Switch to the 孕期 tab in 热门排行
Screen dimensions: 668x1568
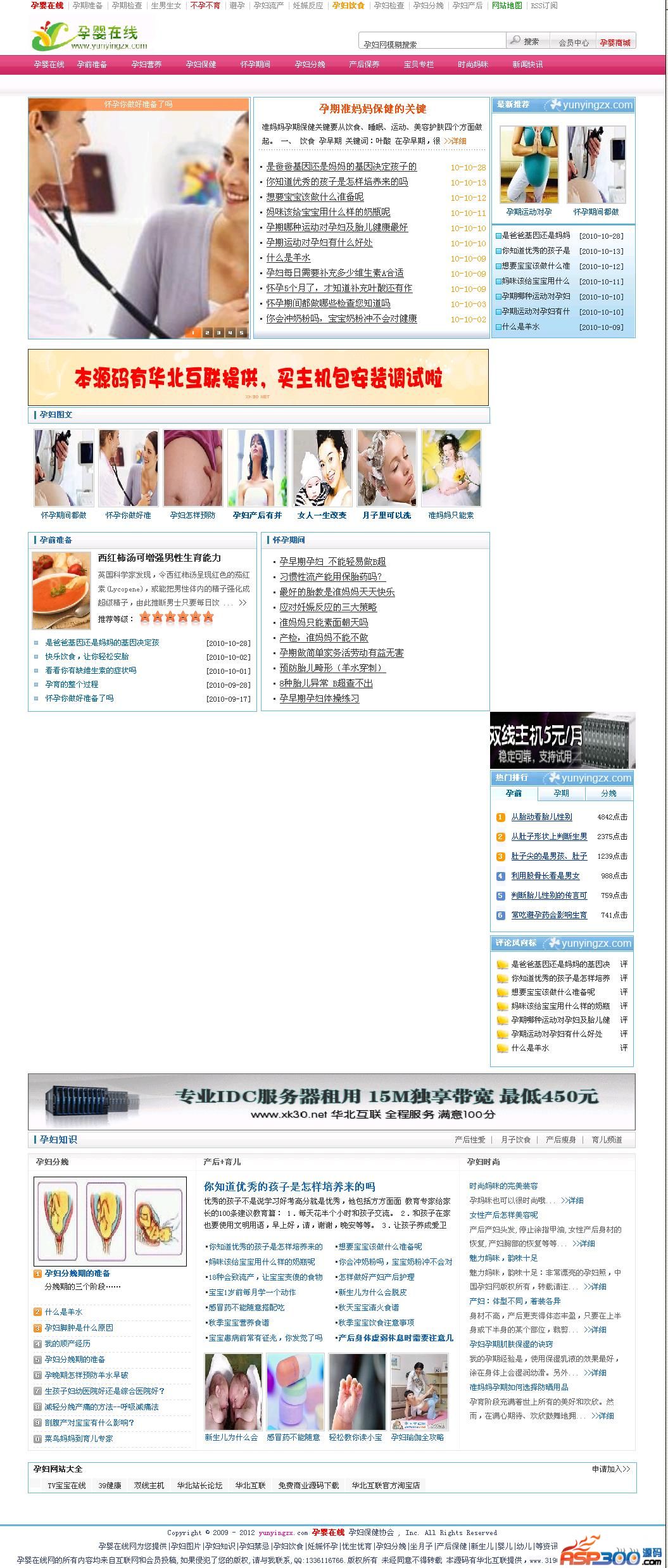[561, 793]
